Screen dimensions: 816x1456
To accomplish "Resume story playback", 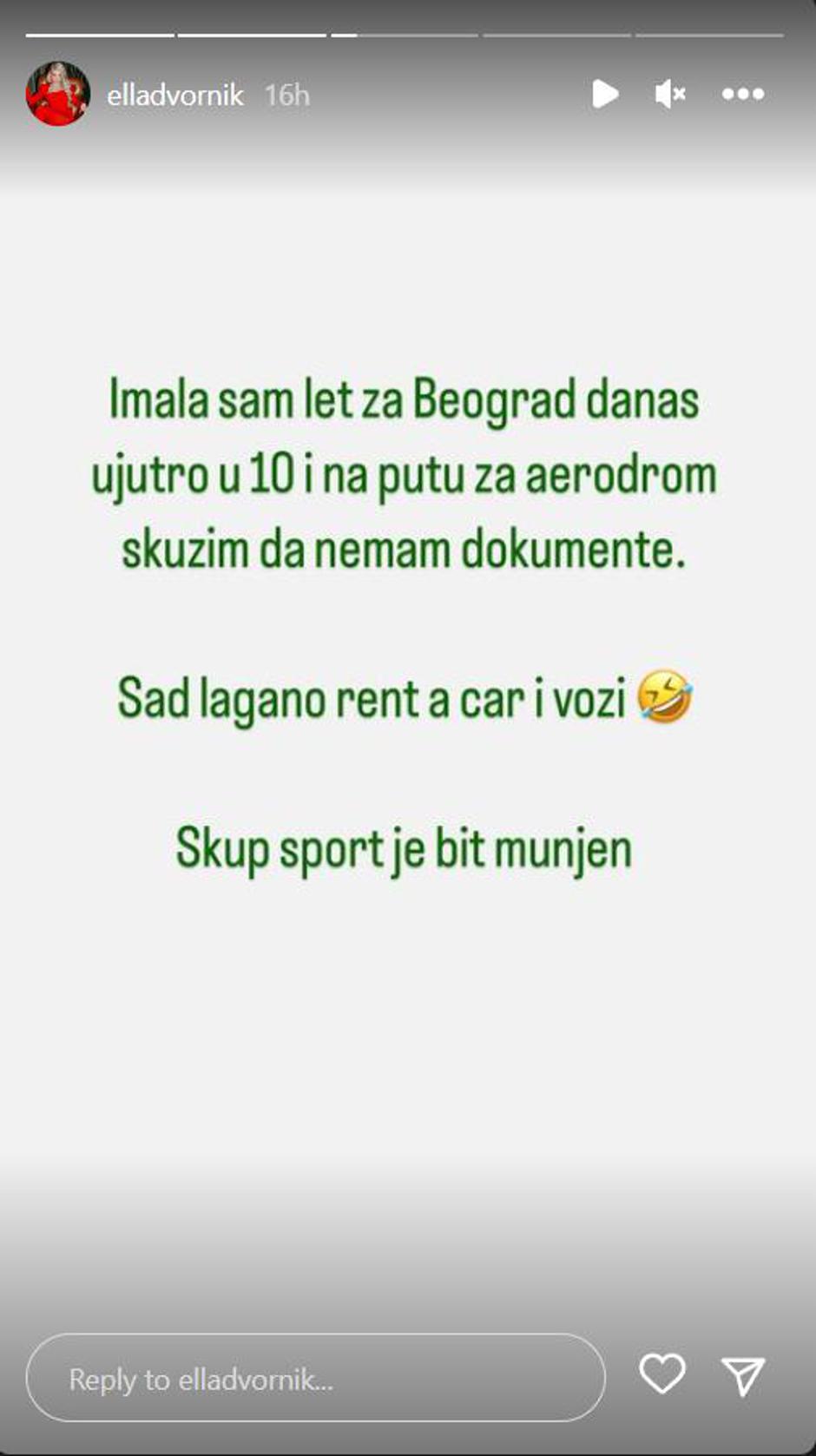I will click(x=605, y=94).
